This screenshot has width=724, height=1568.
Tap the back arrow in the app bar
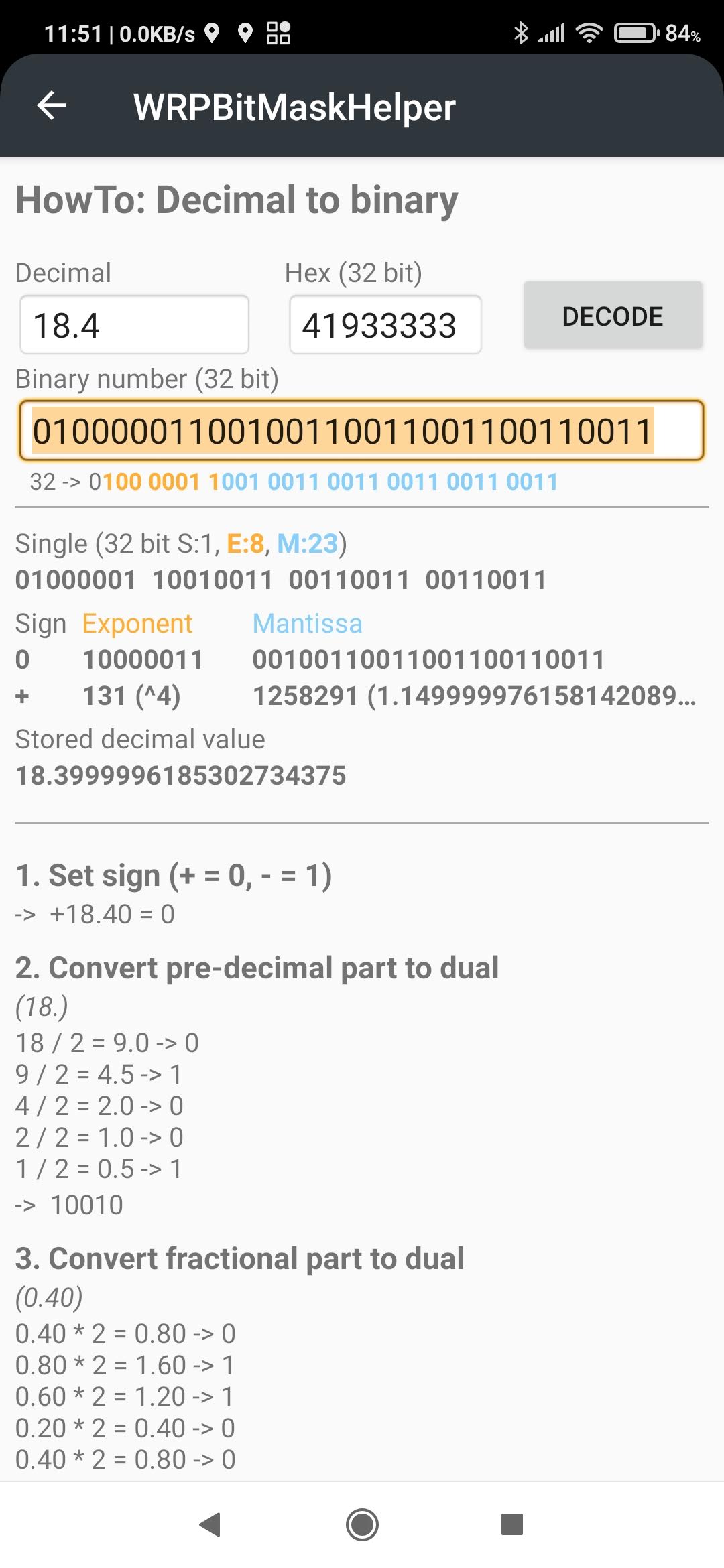click(52, 106)
